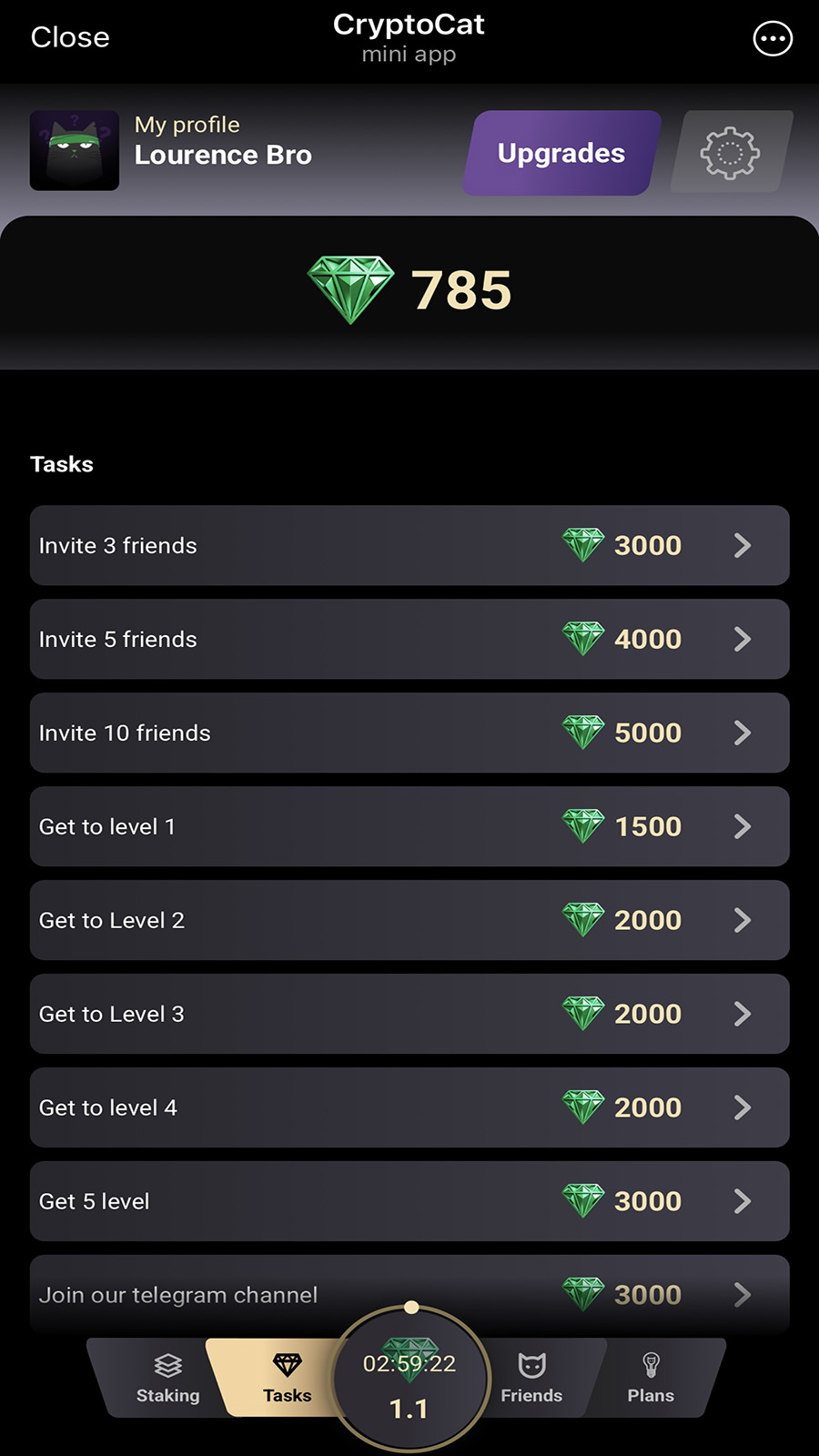
Task: Select the Get to Level 2 task row
Action: (409, 920)
